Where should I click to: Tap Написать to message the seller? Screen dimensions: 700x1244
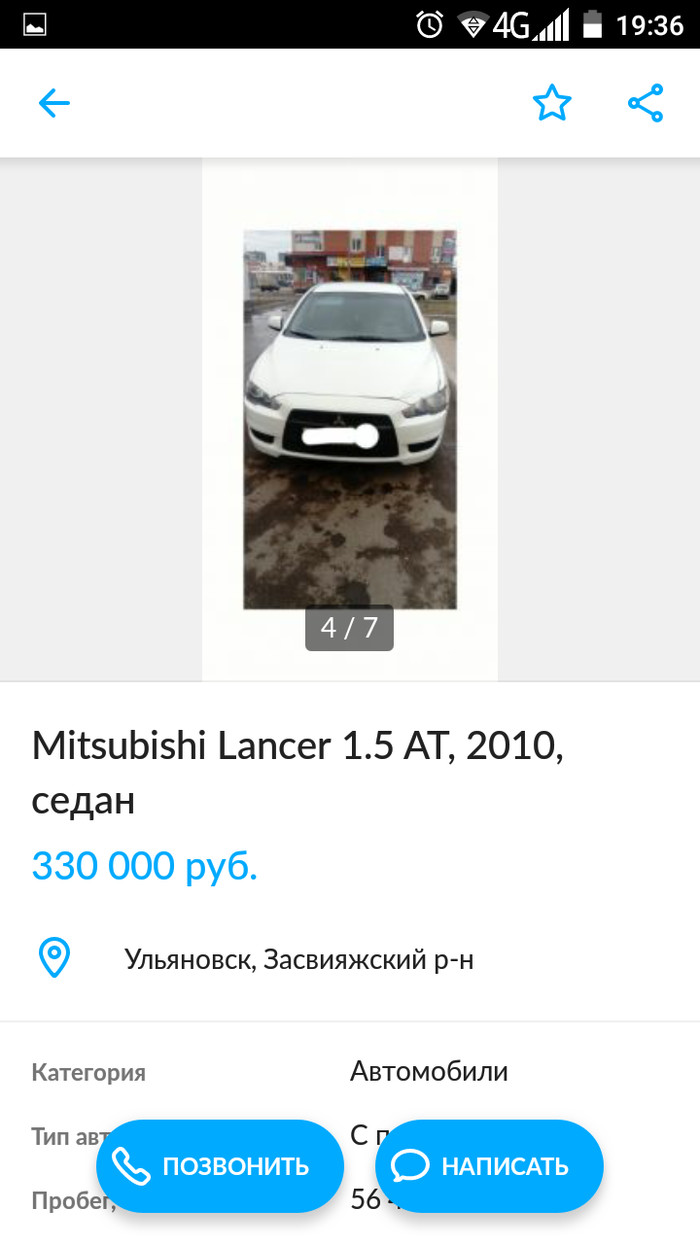pyautogui.click(x=489, y=1166)
